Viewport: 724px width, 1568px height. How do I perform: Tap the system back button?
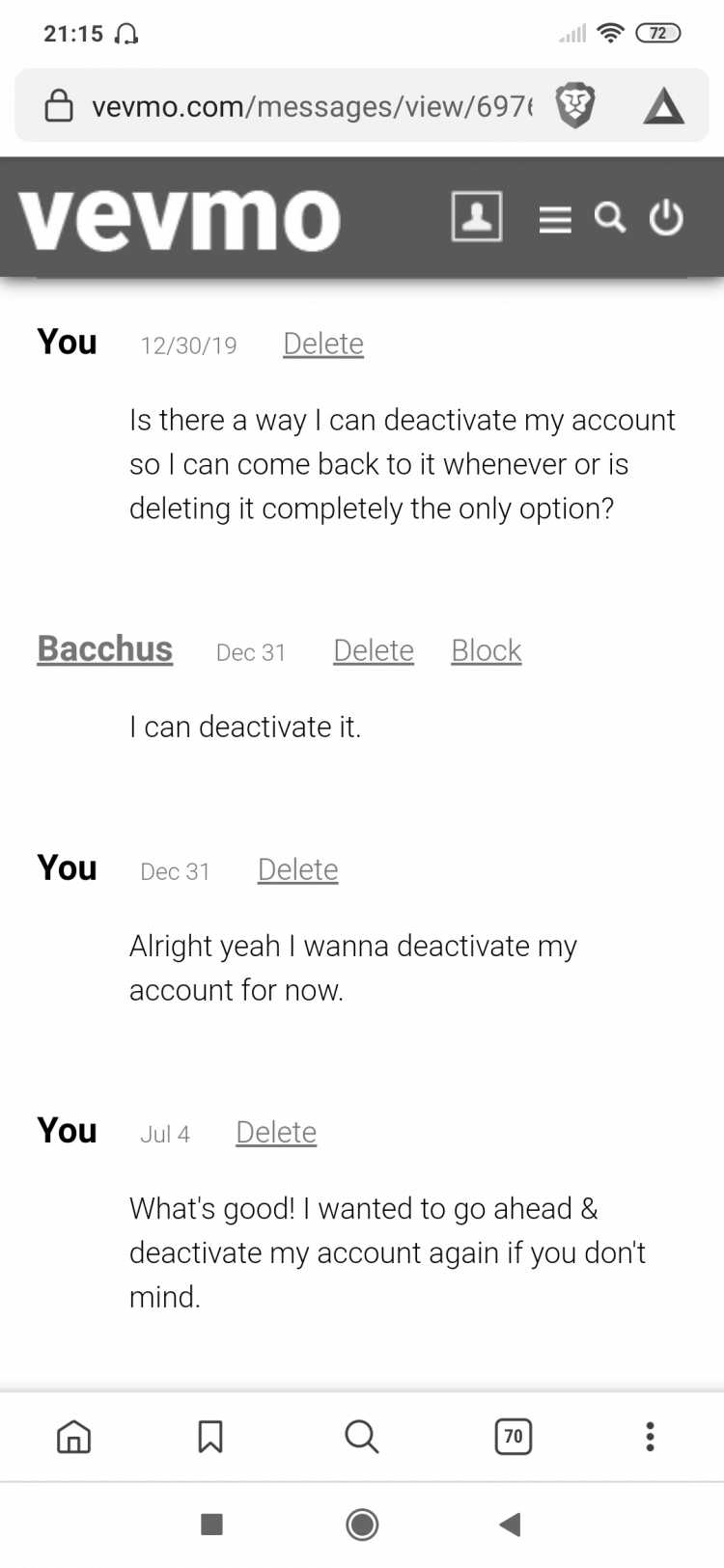pos(510,1525)
